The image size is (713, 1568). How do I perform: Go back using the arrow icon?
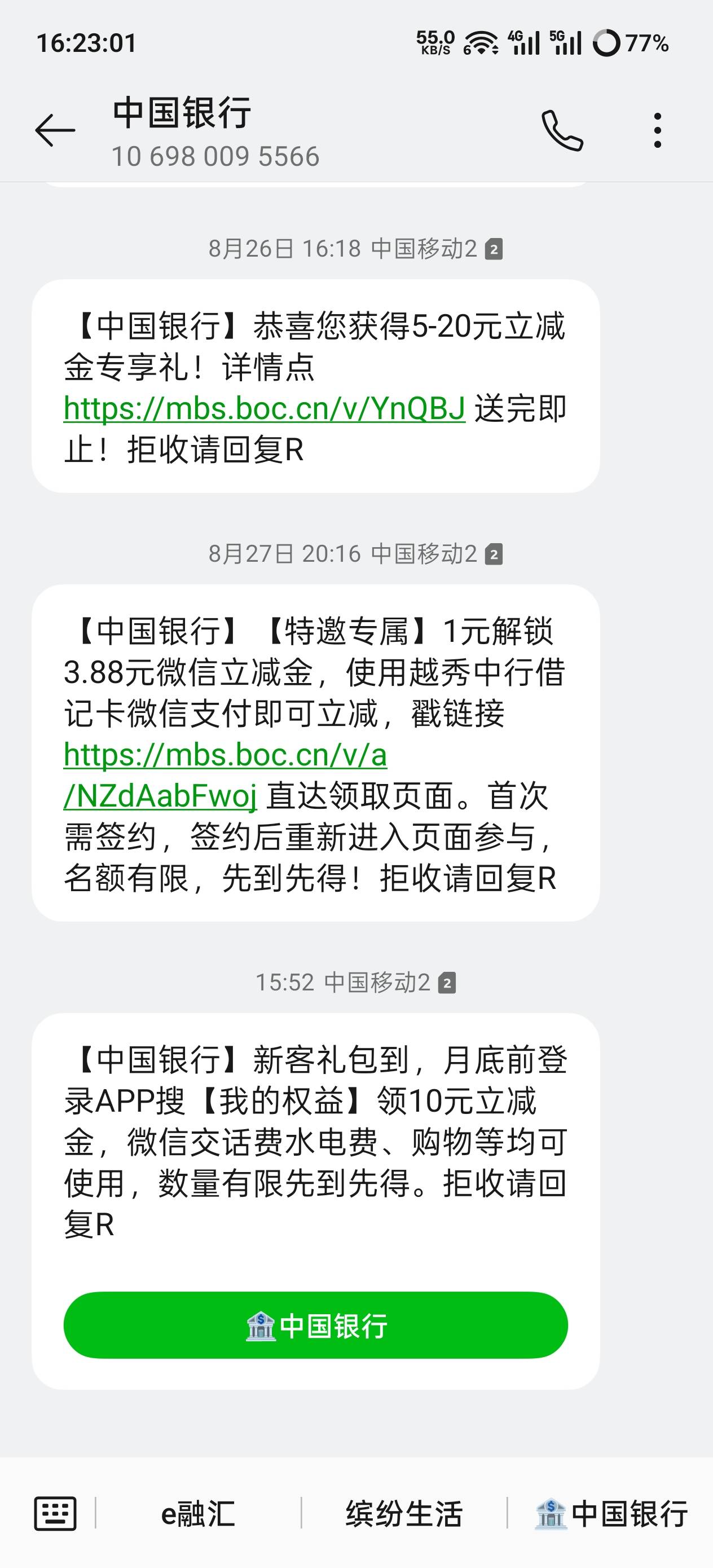[x=55, y=130]
